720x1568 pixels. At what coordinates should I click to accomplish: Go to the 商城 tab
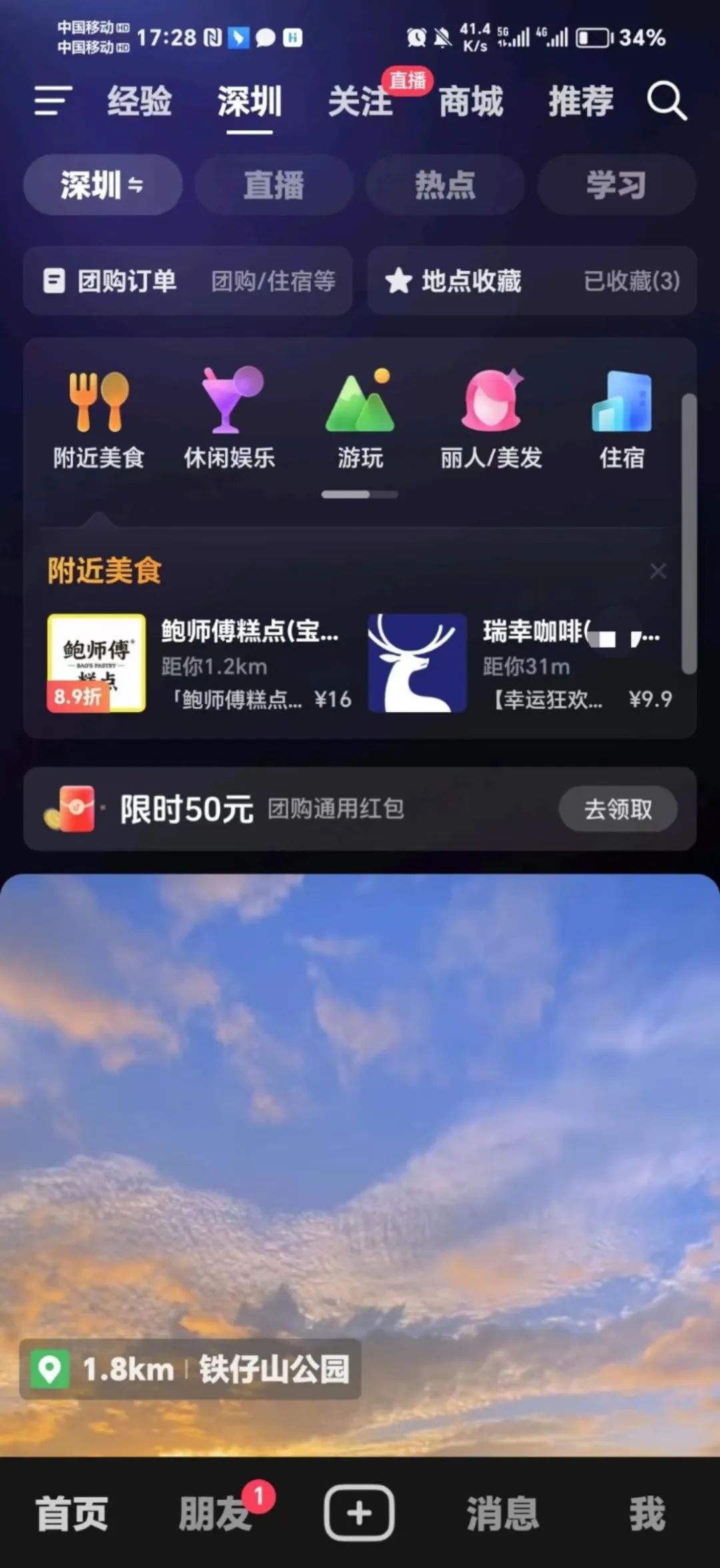471,101
